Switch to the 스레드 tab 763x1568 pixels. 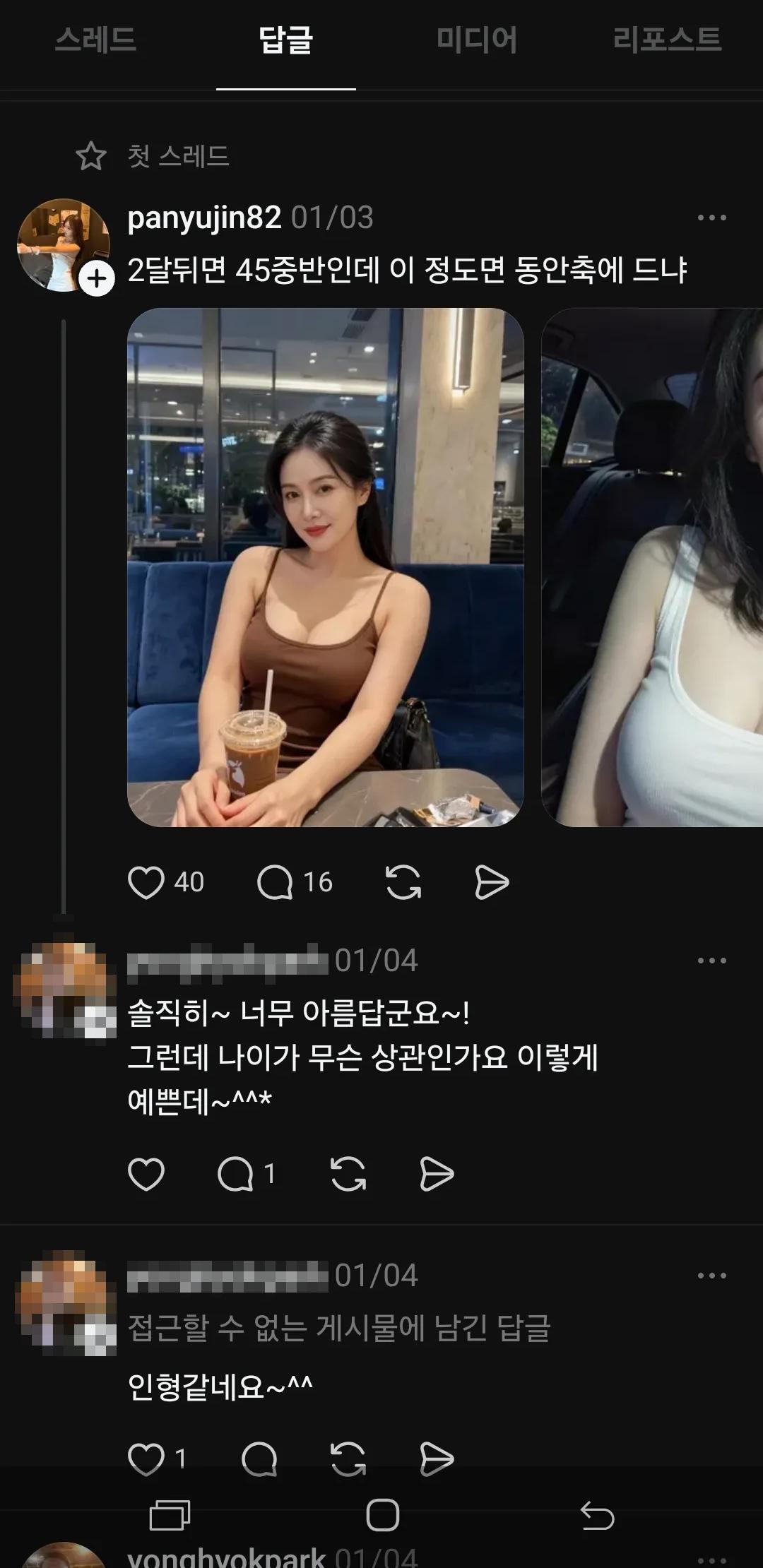click(95, 40)
